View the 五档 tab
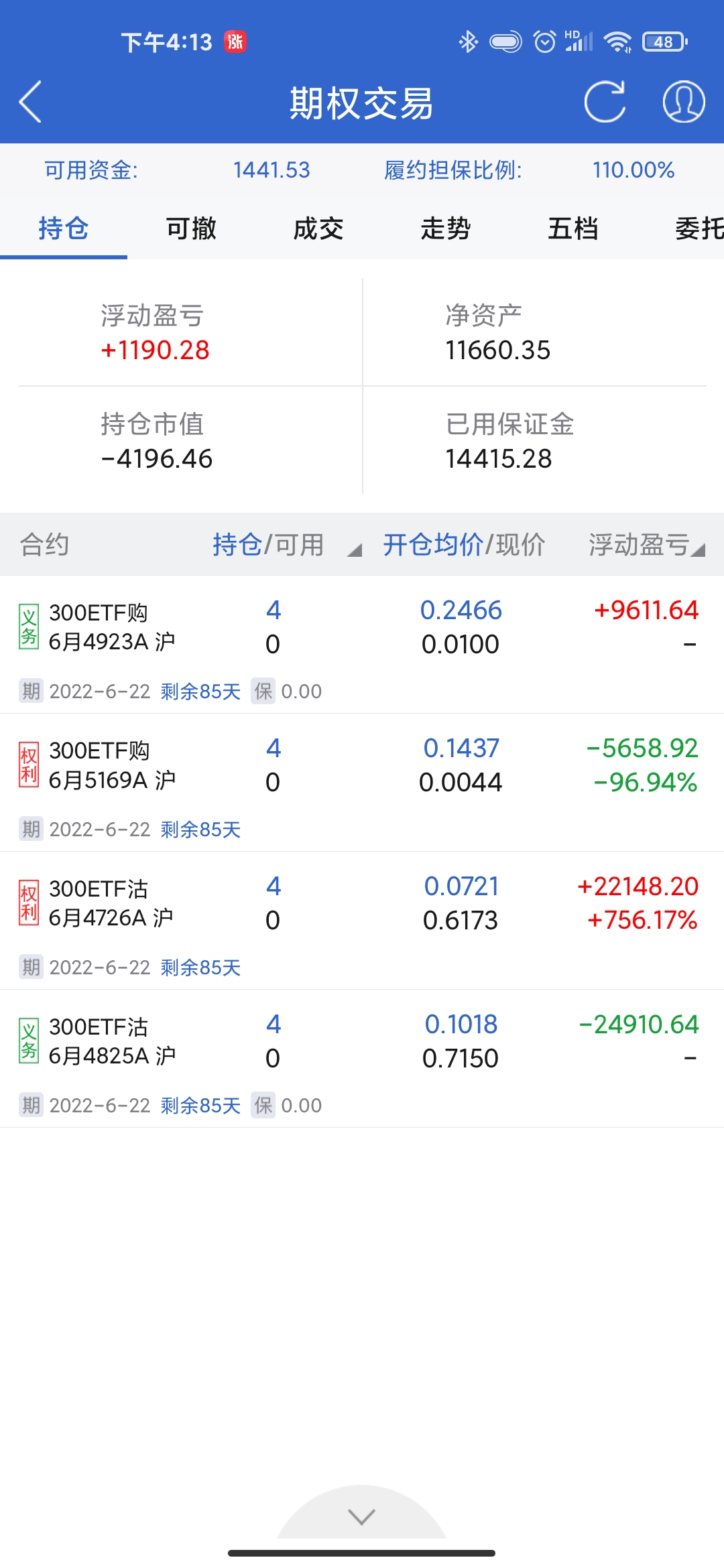The height and width of the screenshot is (1568, 724). [573, 229]
